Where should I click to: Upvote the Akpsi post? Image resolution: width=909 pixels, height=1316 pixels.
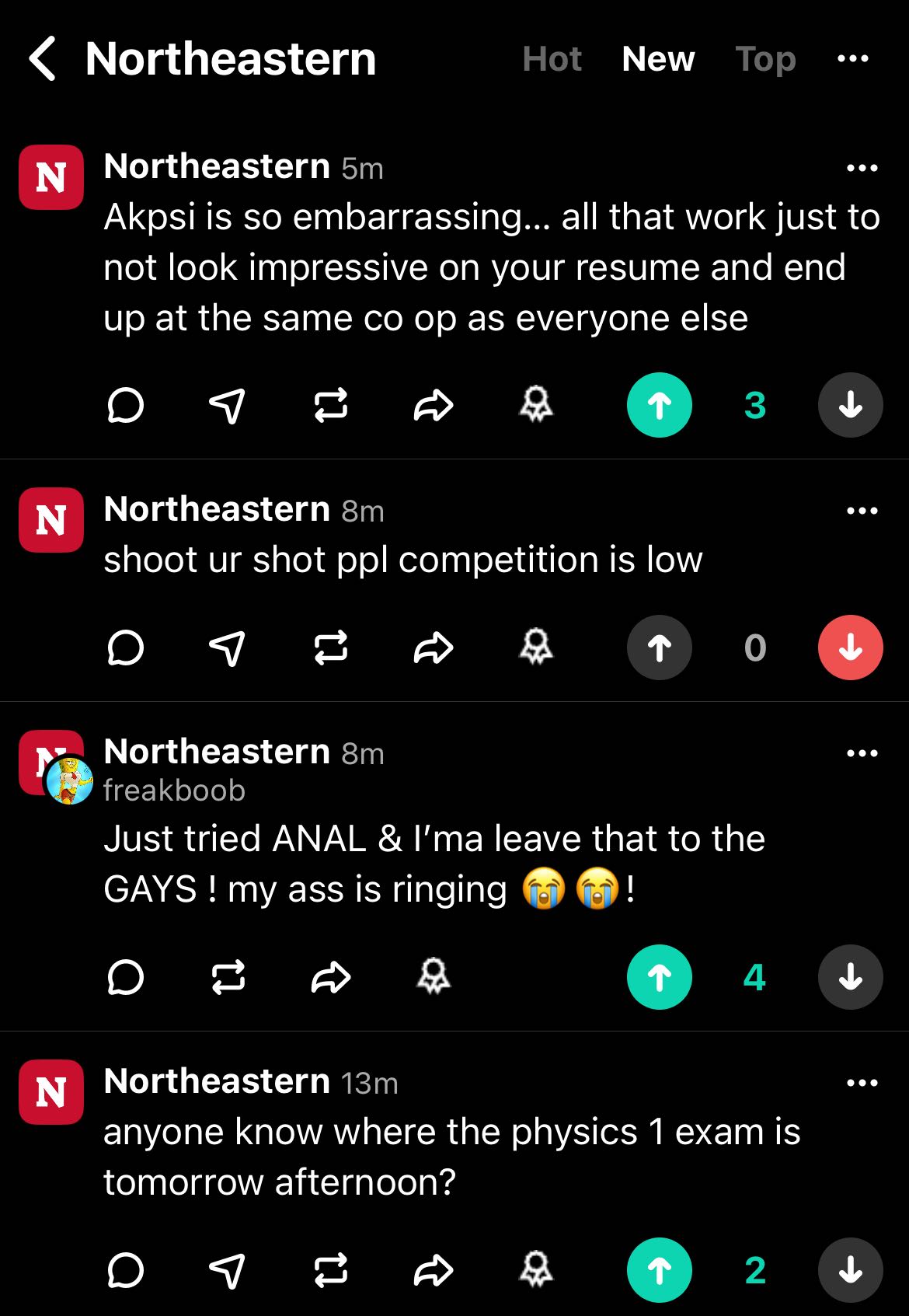click(659, 405)
